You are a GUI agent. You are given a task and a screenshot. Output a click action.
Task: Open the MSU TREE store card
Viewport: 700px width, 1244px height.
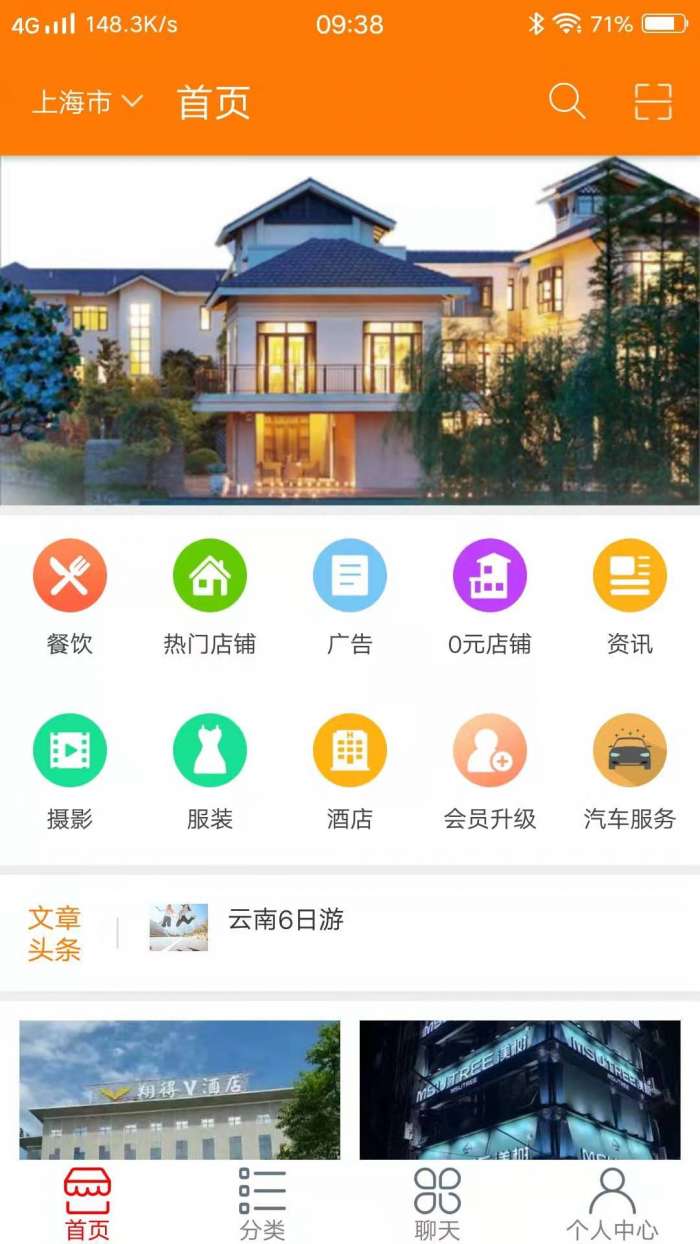[x=520, y=1089]
